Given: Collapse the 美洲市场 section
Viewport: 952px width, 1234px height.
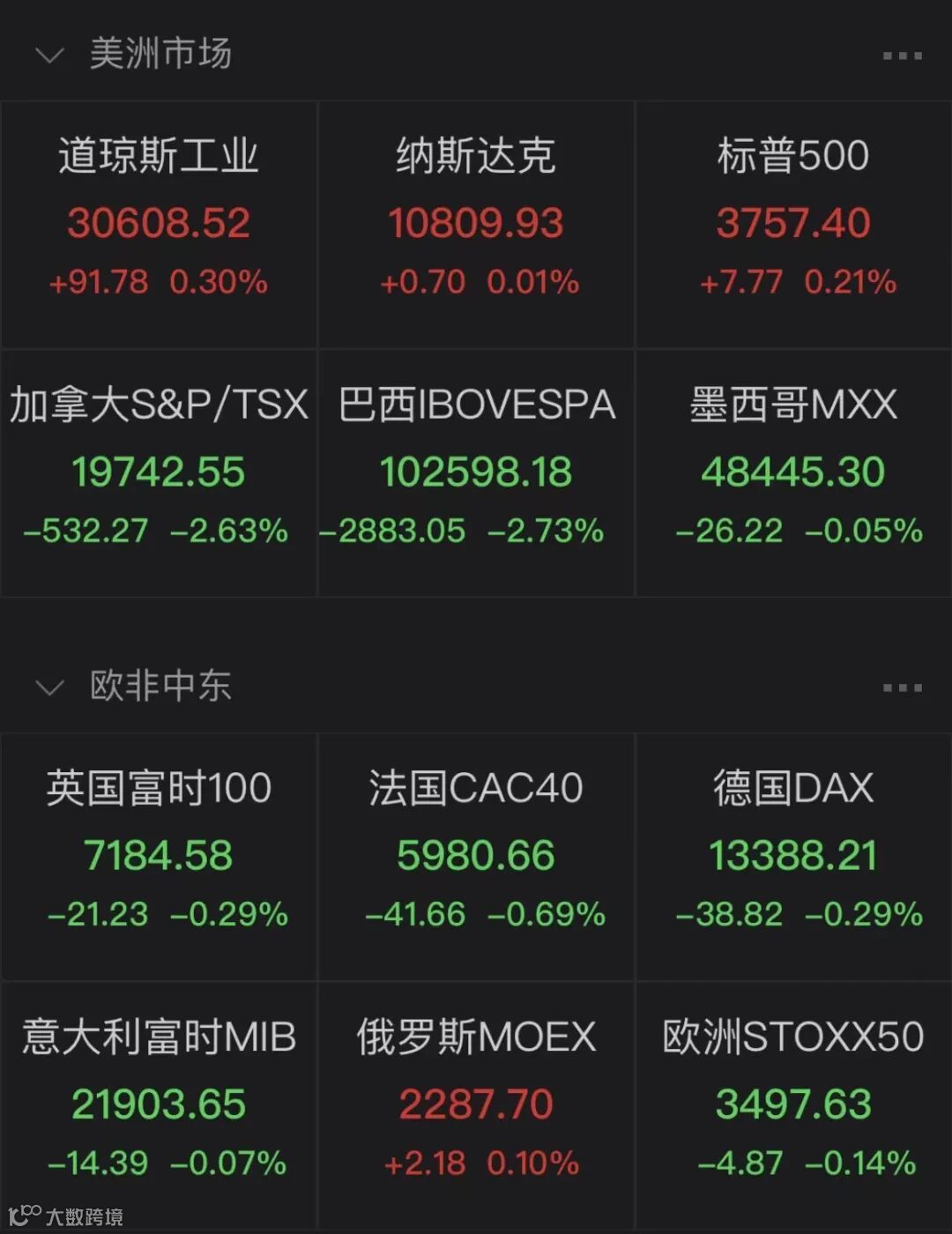Looking at the screenshot, I should [x=49, y=56].
